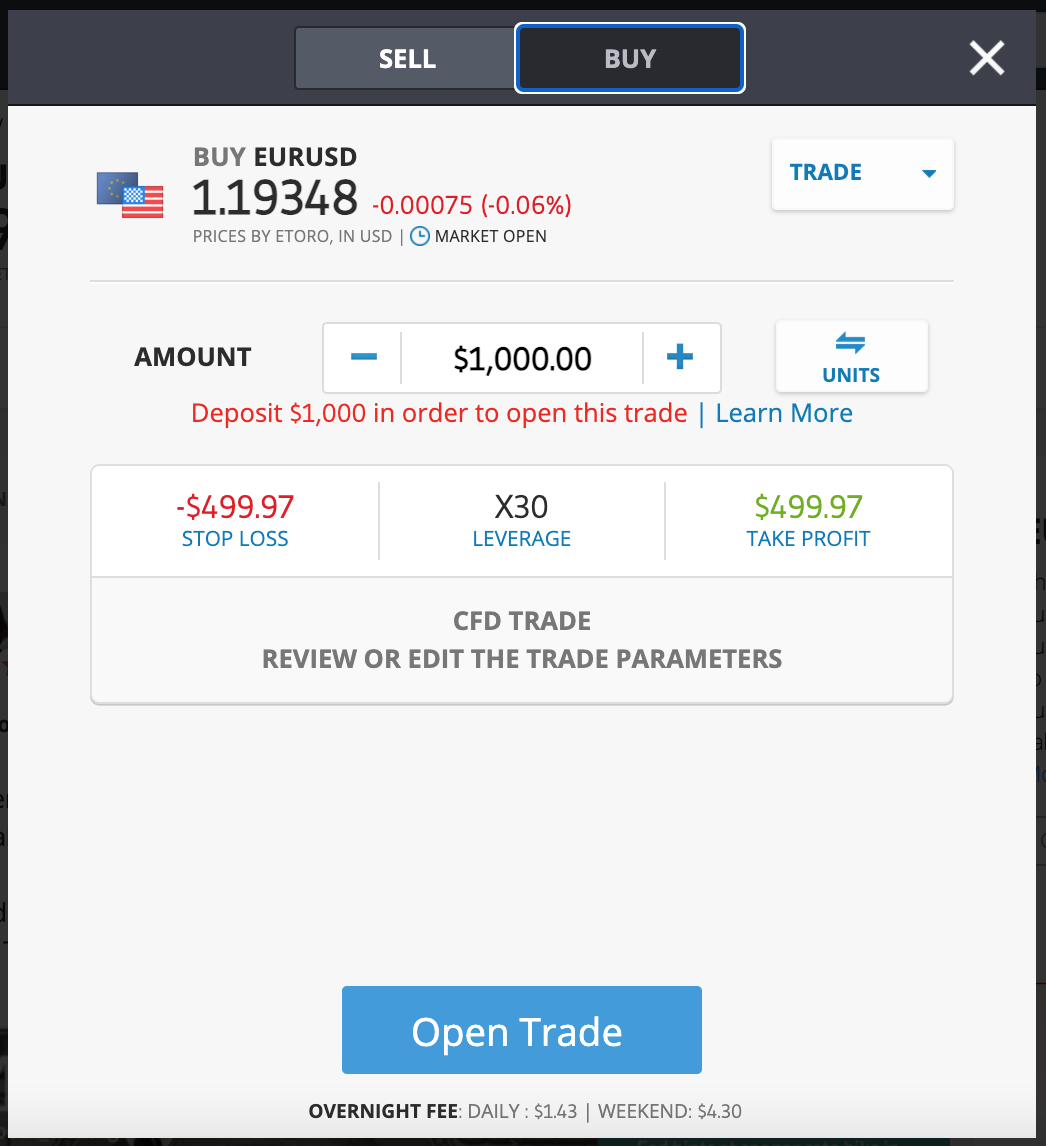Click the X icon to dismiss the dialog
Screen dimensions: 1046x1146
click(986, 58)
